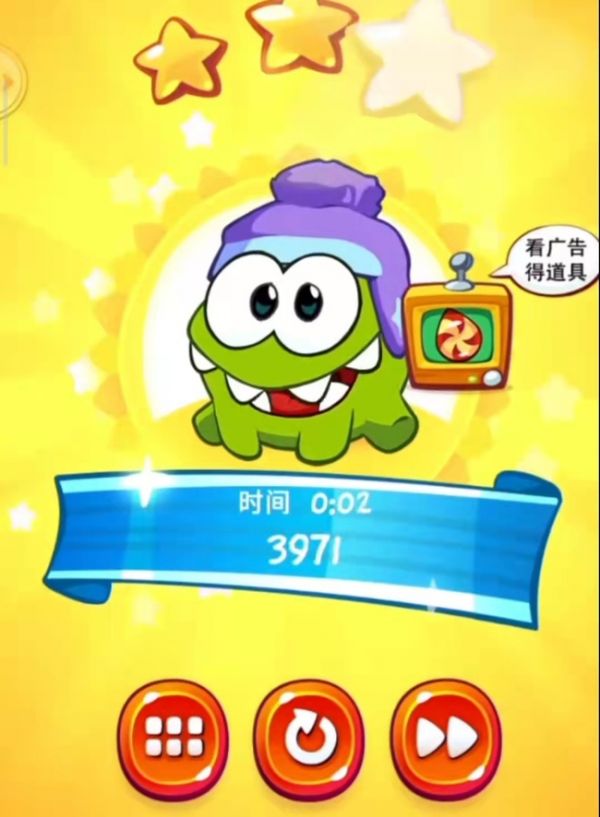Skip forward to the next level
Screen dimensions: 600x817
tap(441, 737)
